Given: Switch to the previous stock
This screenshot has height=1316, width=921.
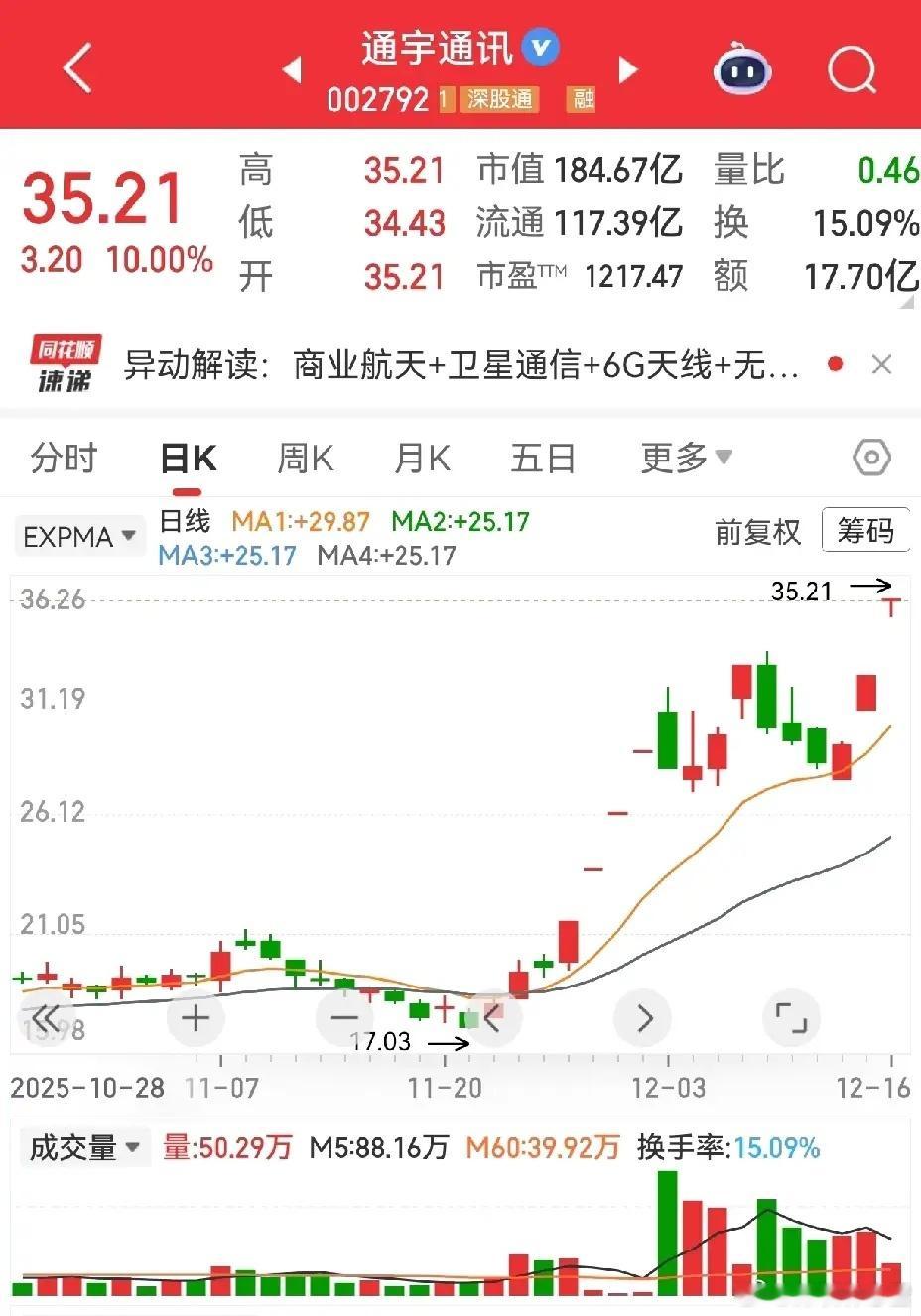Looking at the screenshot, I should [292, 69].
